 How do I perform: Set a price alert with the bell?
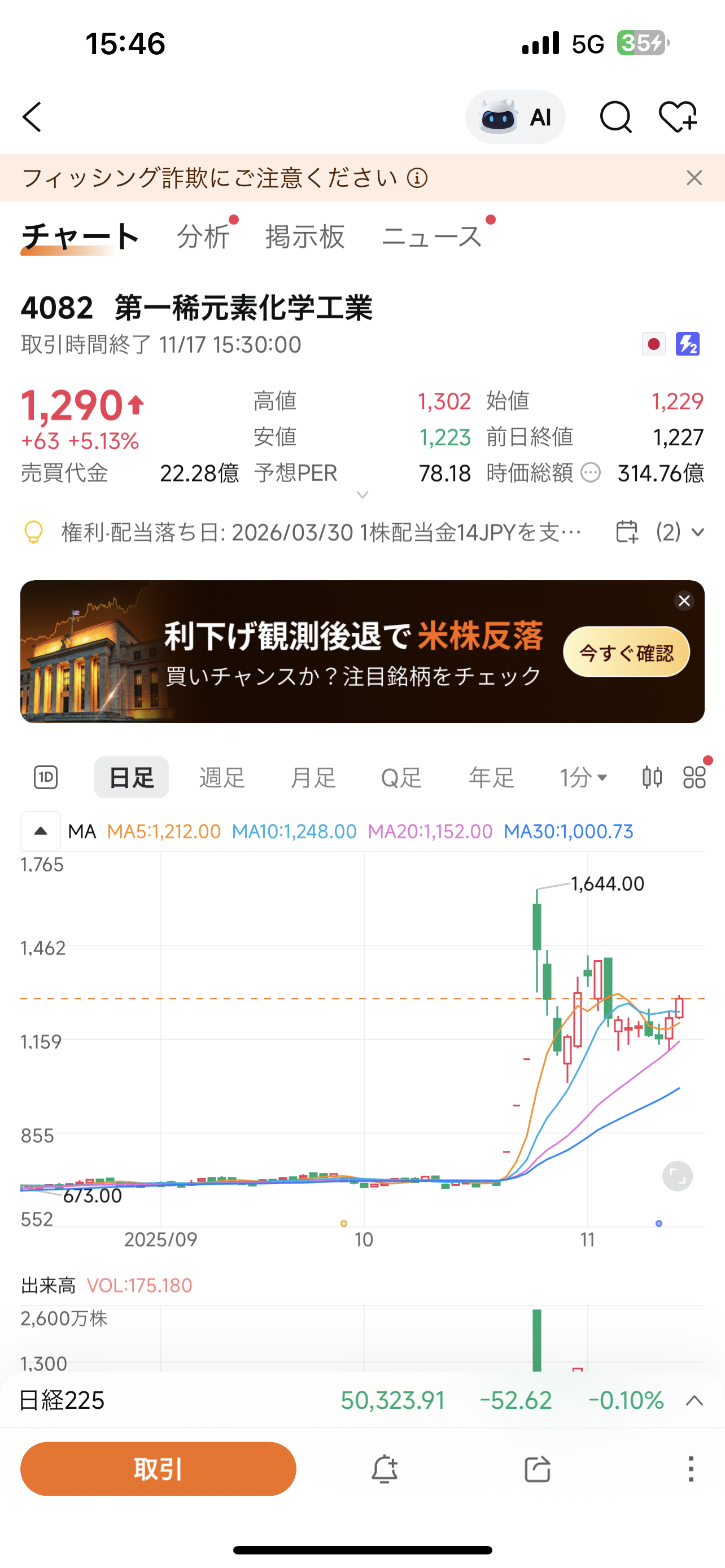click(385, 1469)
